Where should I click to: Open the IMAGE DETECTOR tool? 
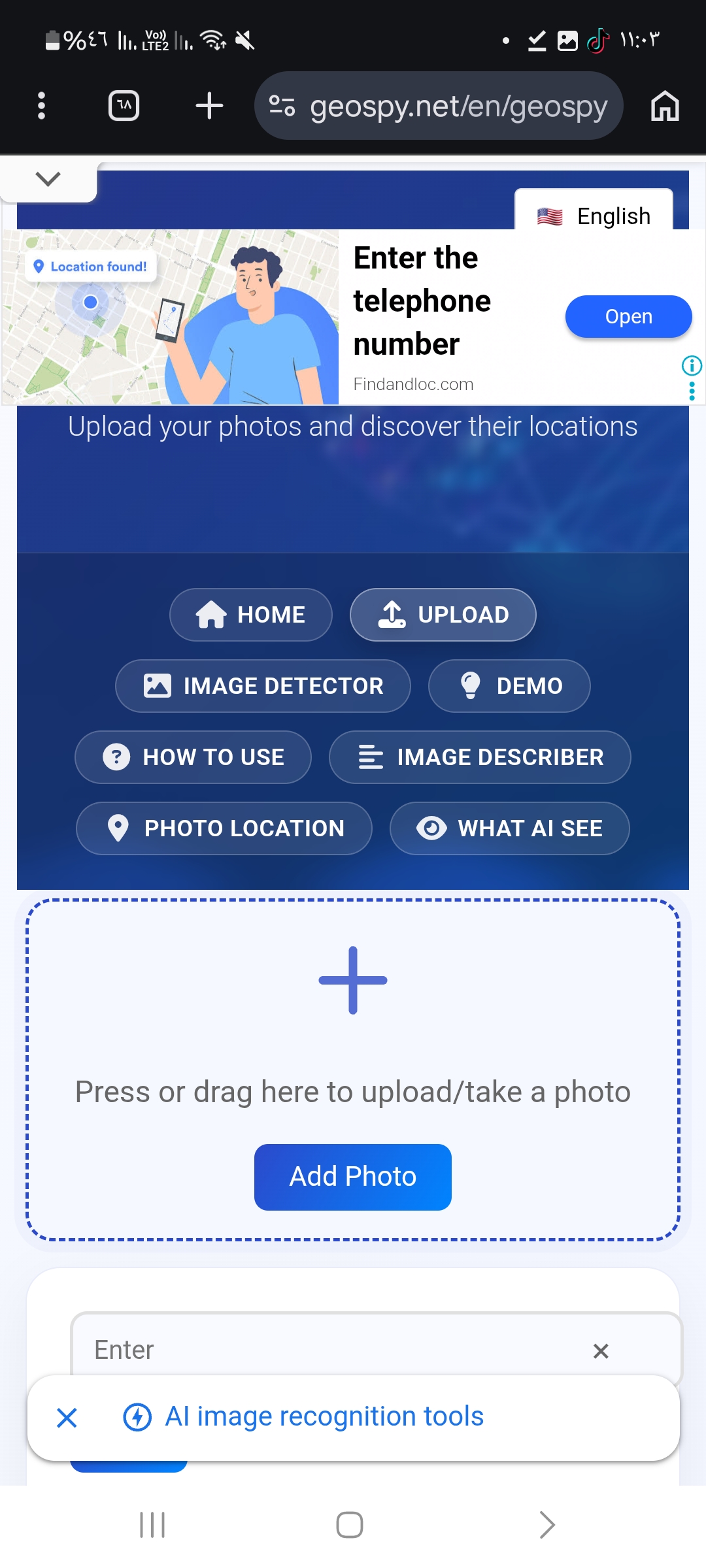point(263,686)
